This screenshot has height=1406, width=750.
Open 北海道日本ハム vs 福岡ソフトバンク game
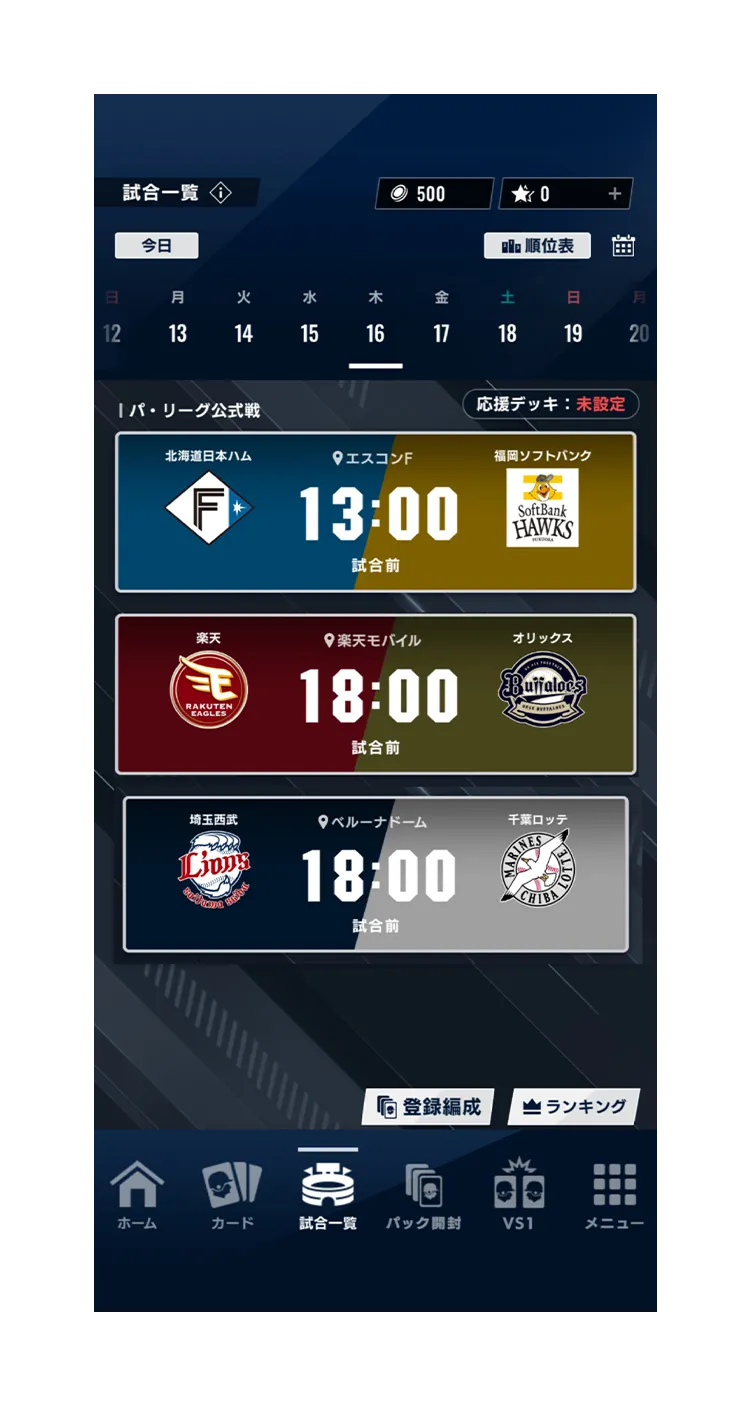pos(375,512)
